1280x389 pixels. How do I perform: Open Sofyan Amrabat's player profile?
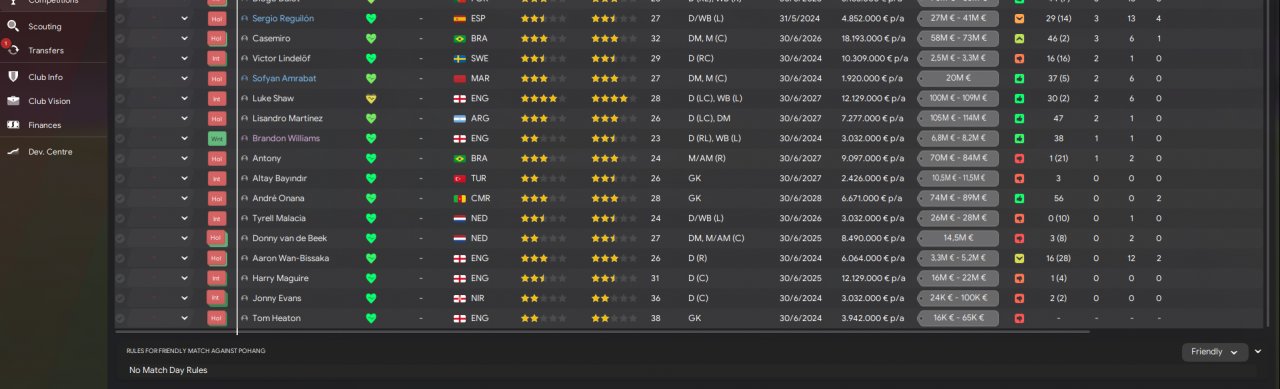[284, 78]
